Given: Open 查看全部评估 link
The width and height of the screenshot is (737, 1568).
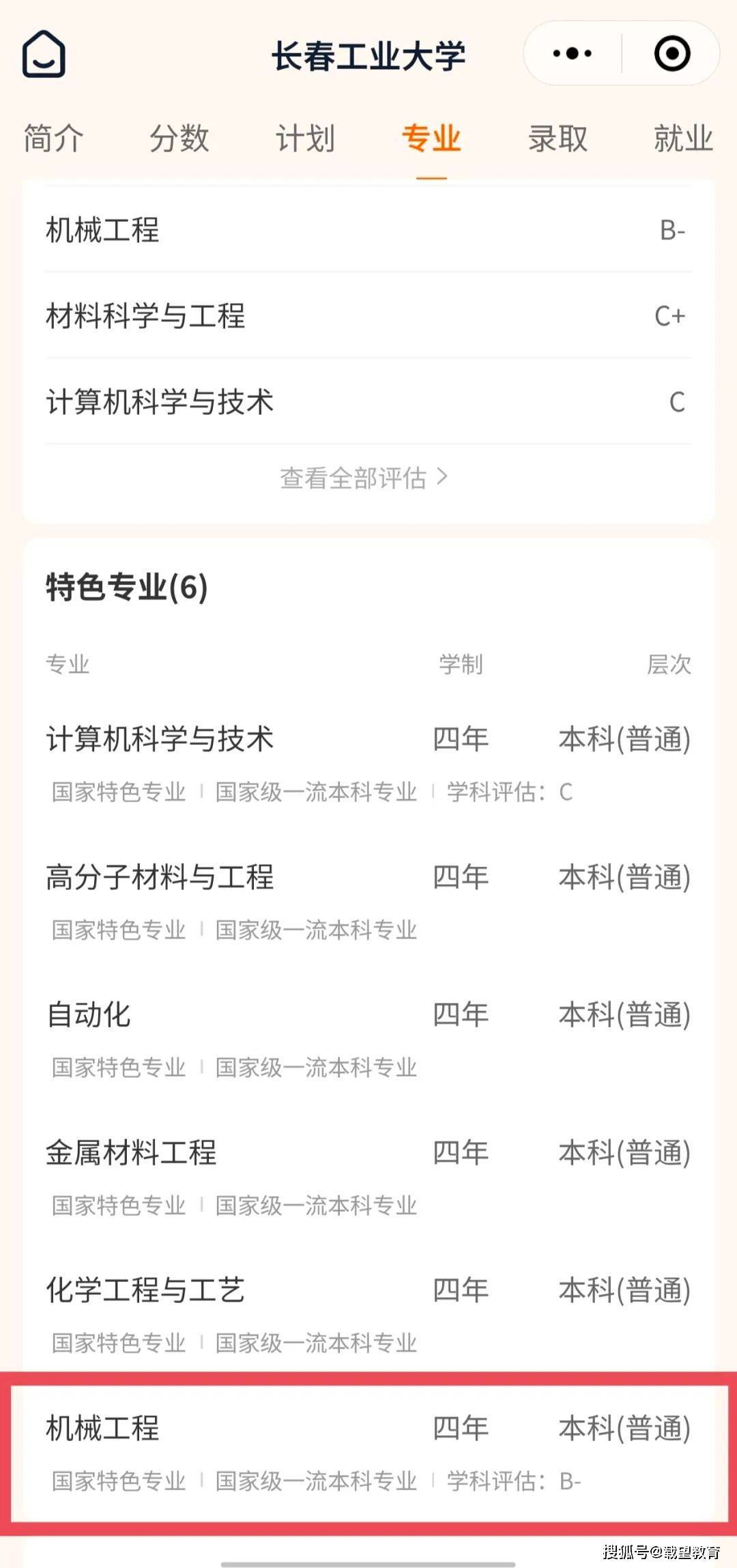Looking at the screenshot, I should [364, 478].
